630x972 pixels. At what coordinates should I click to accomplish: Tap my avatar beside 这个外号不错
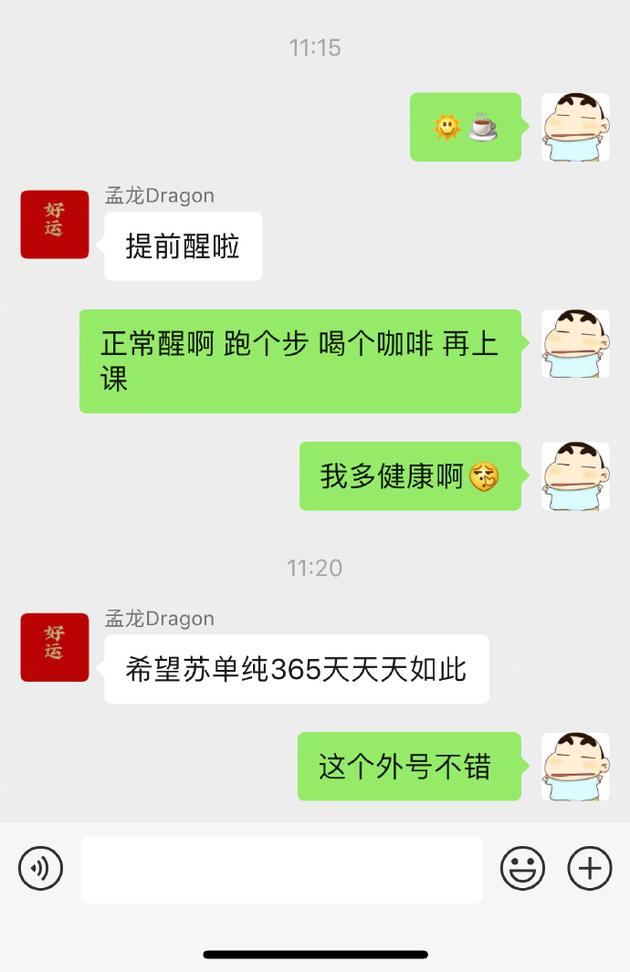[575, 766]
